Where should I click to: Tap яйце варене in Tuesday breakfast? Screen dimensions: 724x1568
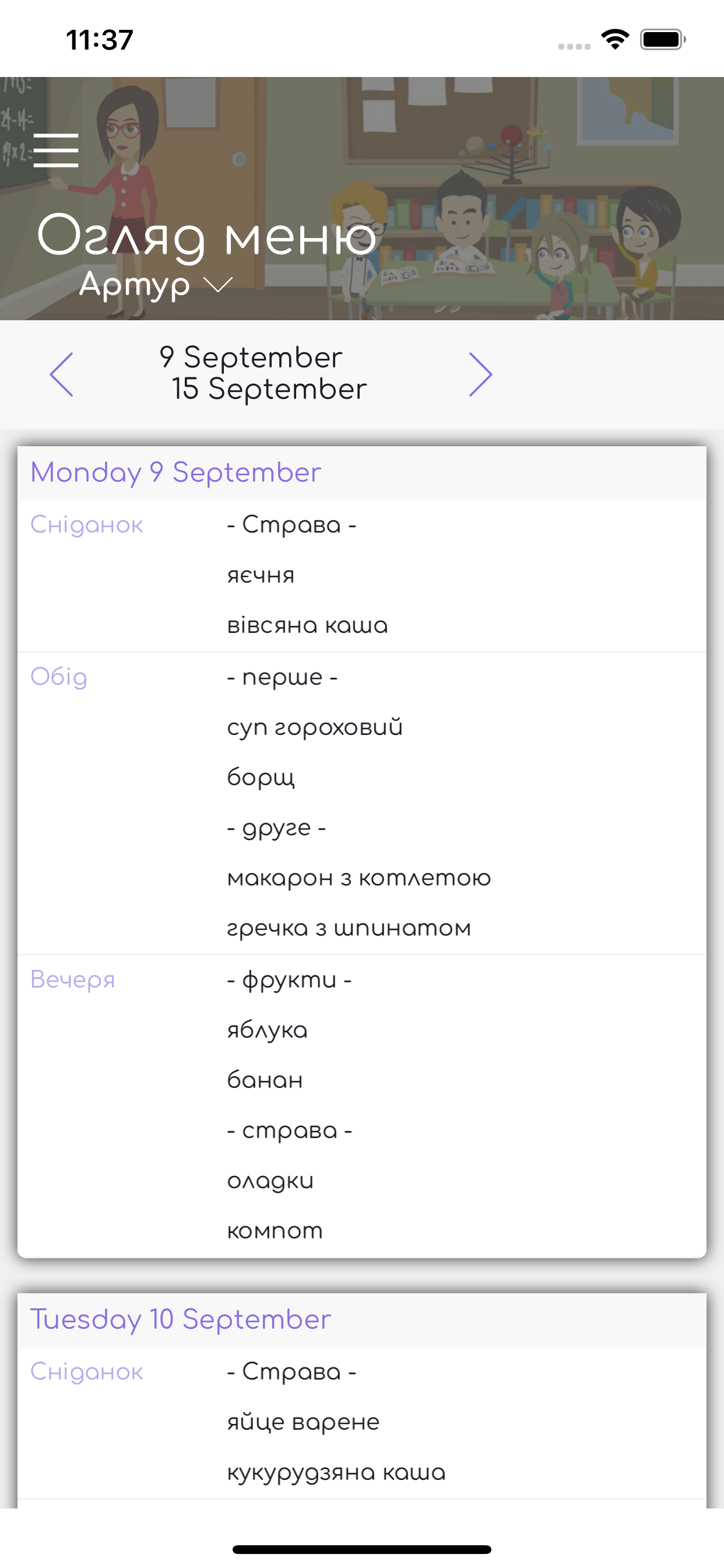(303, 1422)
